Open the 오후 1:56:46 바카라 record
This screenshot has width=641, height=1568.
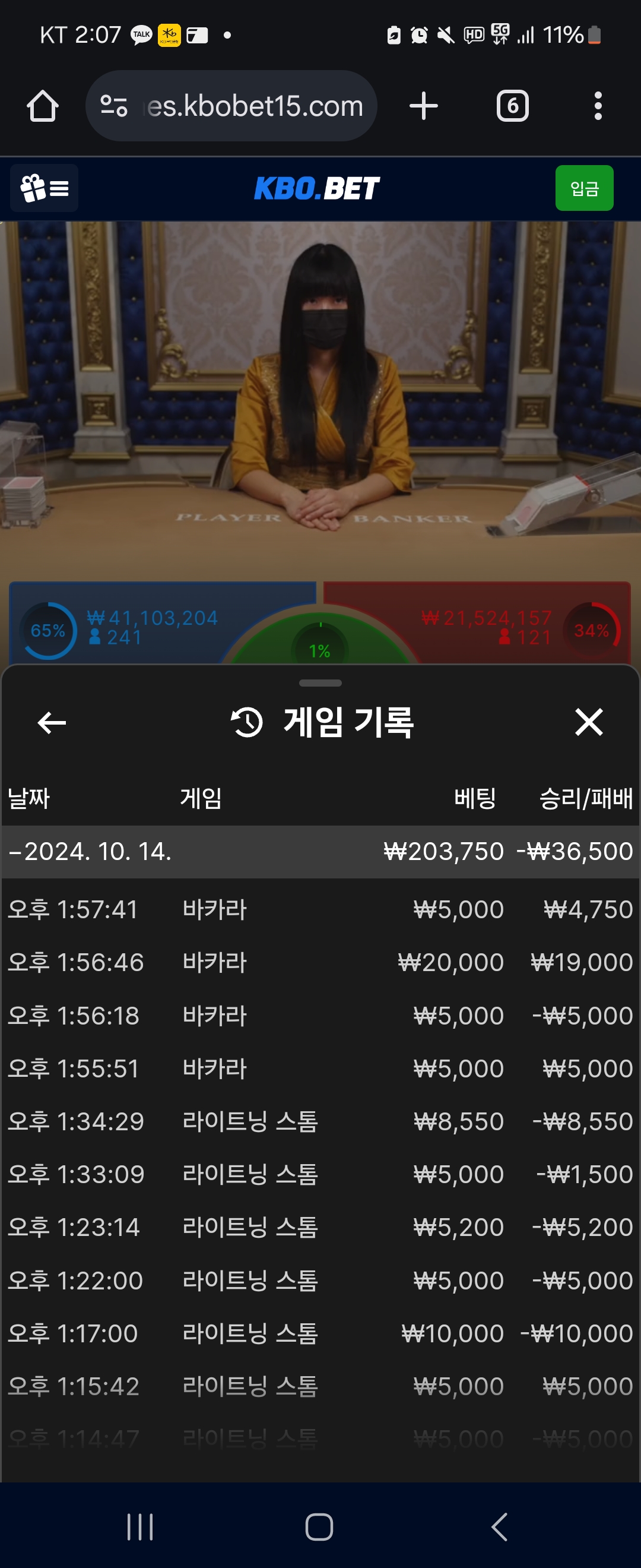coord(320,962)
